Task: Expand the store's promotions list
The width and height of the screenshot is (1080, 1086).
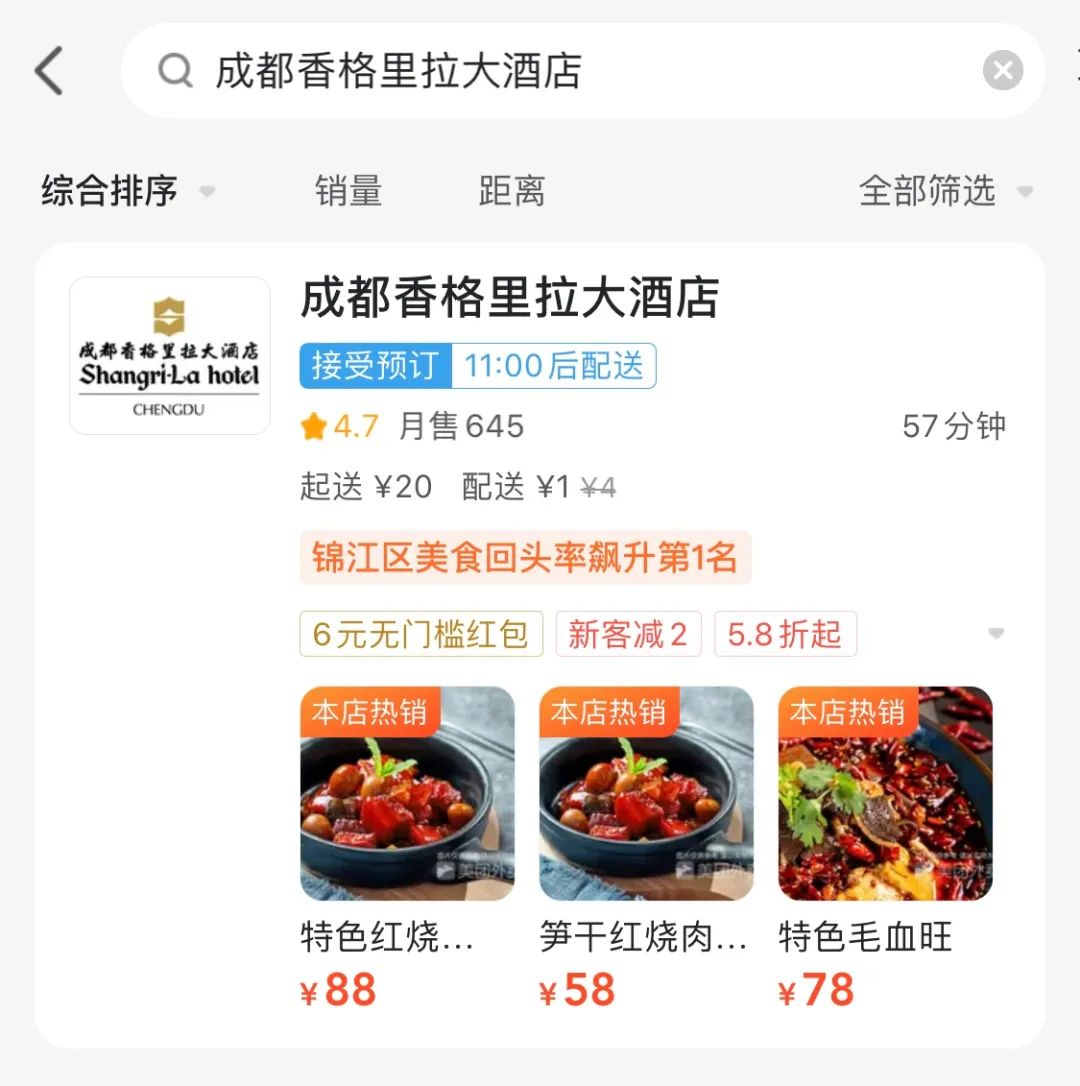Action: point(995,634)
